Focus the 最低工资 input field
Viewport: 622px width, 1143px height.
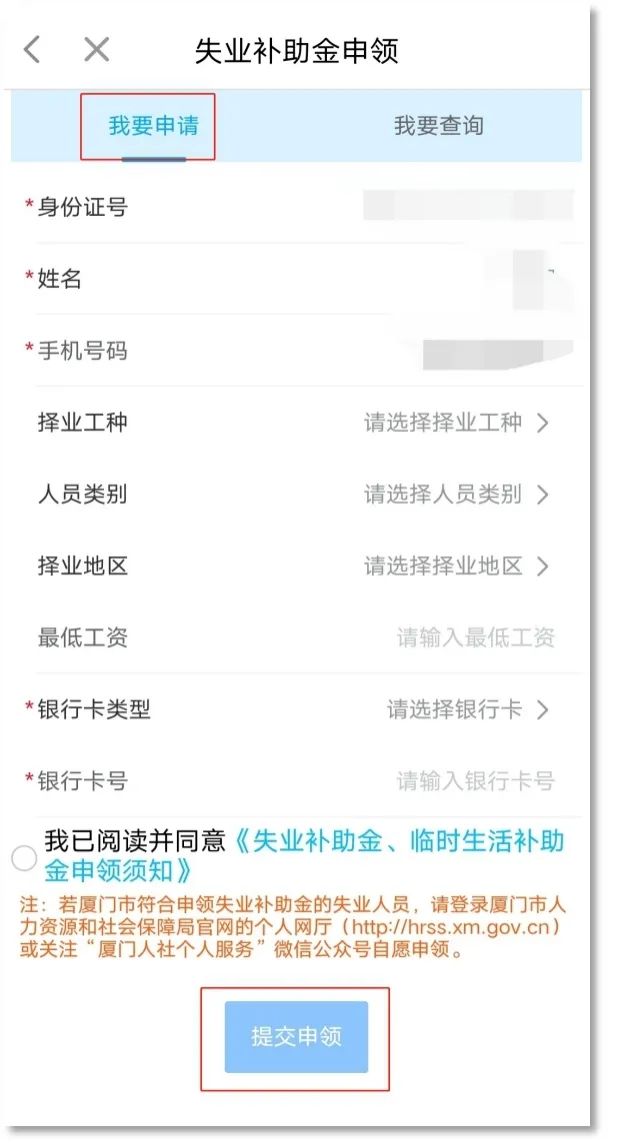click(475, 638)
